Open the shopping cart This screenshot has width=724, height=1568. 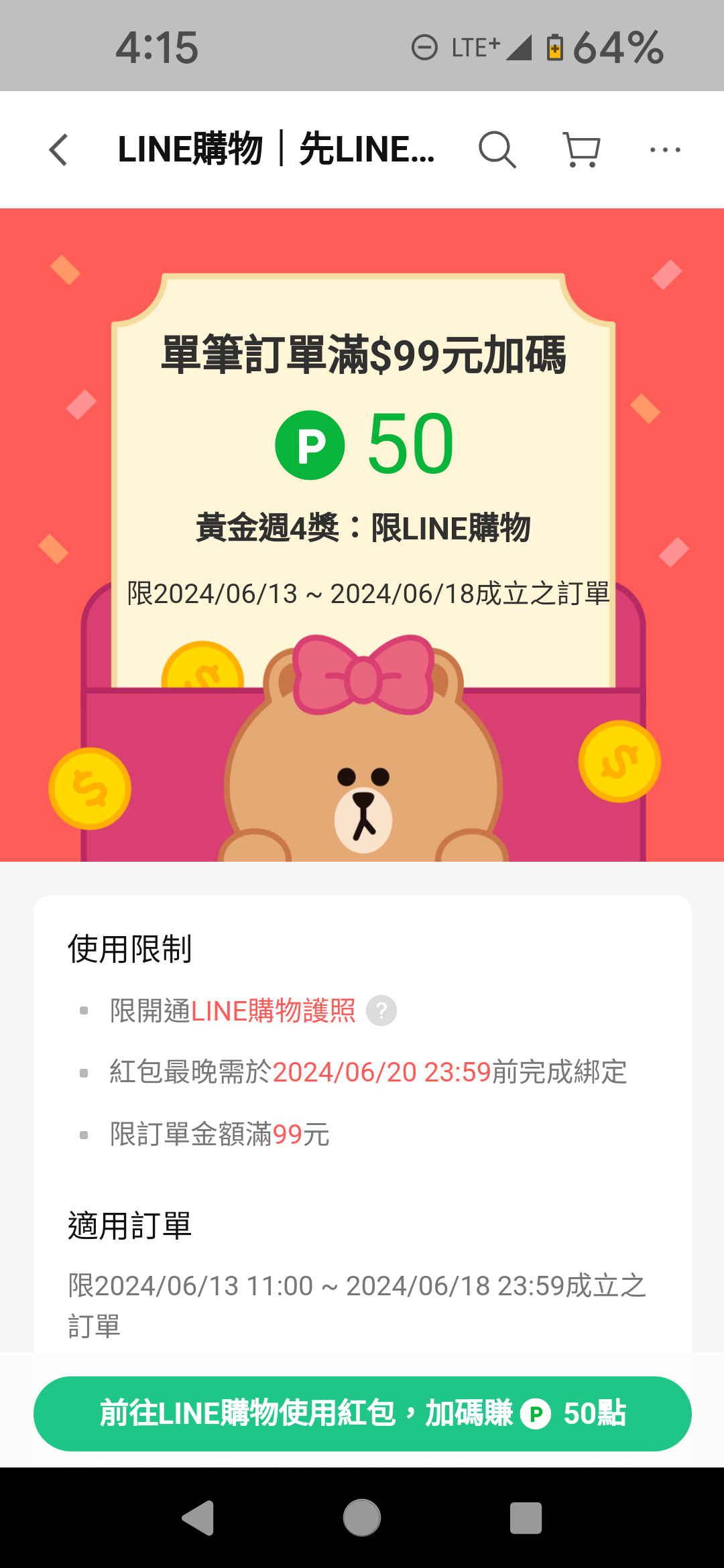tap(581, 149)
